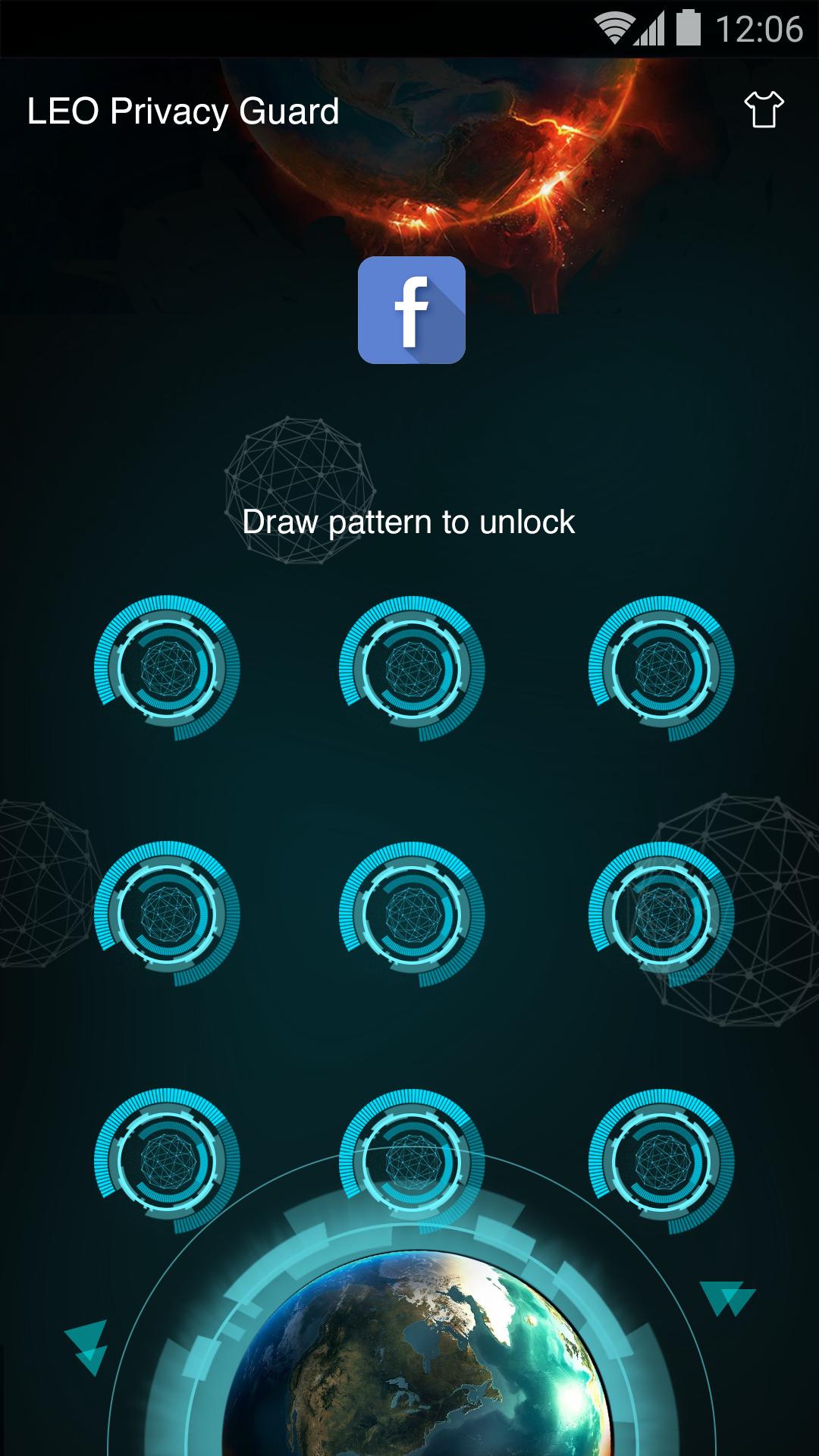Tap the middle-left pattern dot
The height and width of the screenshot is (1456, 819).
pos(168,913)
